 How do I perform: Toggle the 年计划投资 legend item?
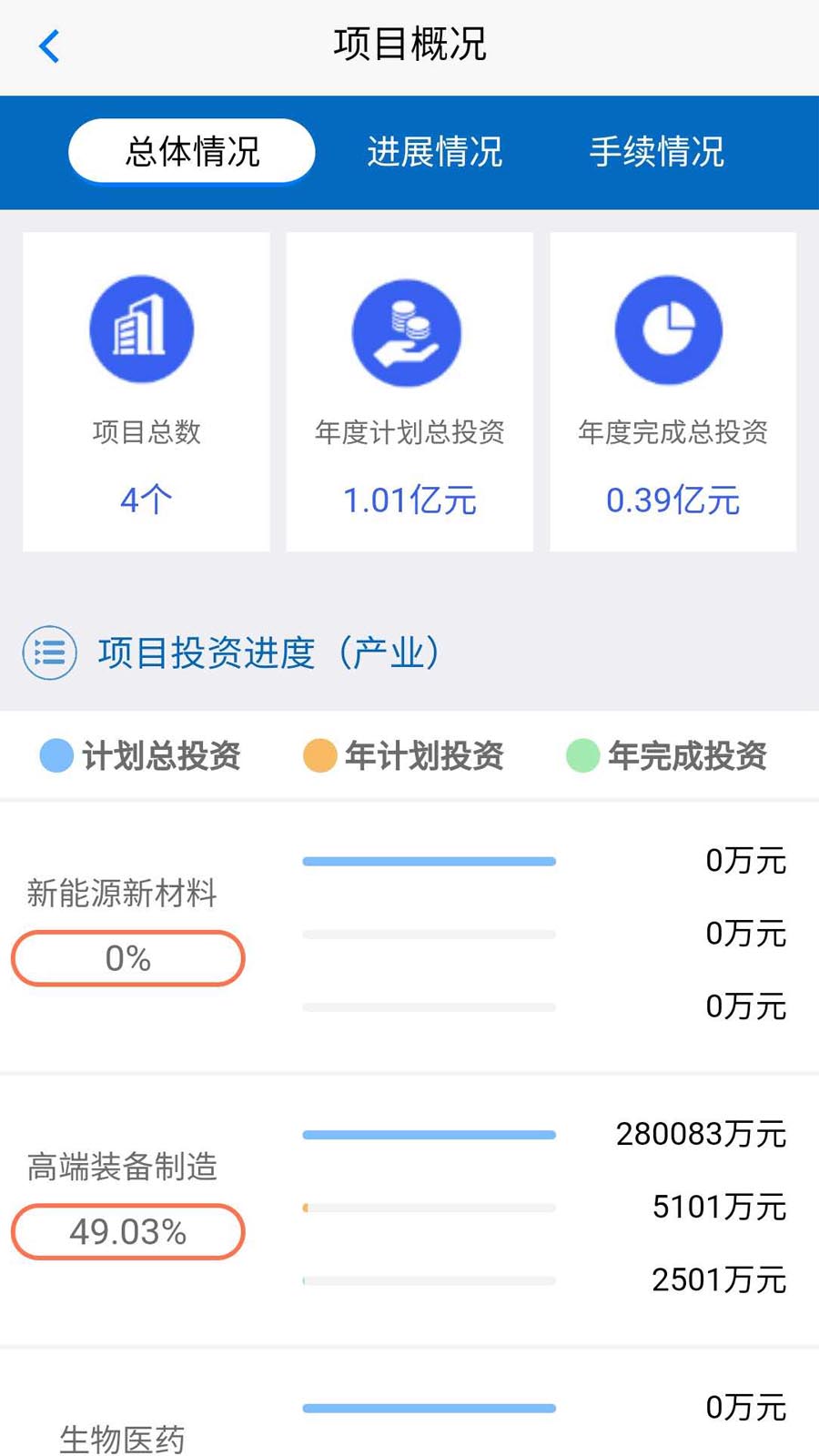click(404, 755)
